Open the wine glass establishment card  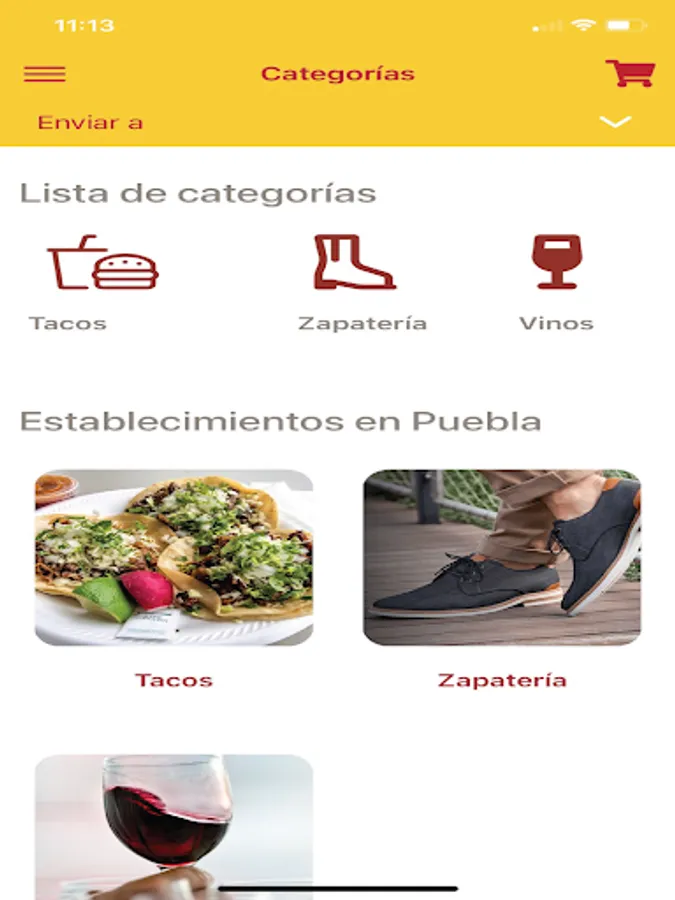point(174,827)
